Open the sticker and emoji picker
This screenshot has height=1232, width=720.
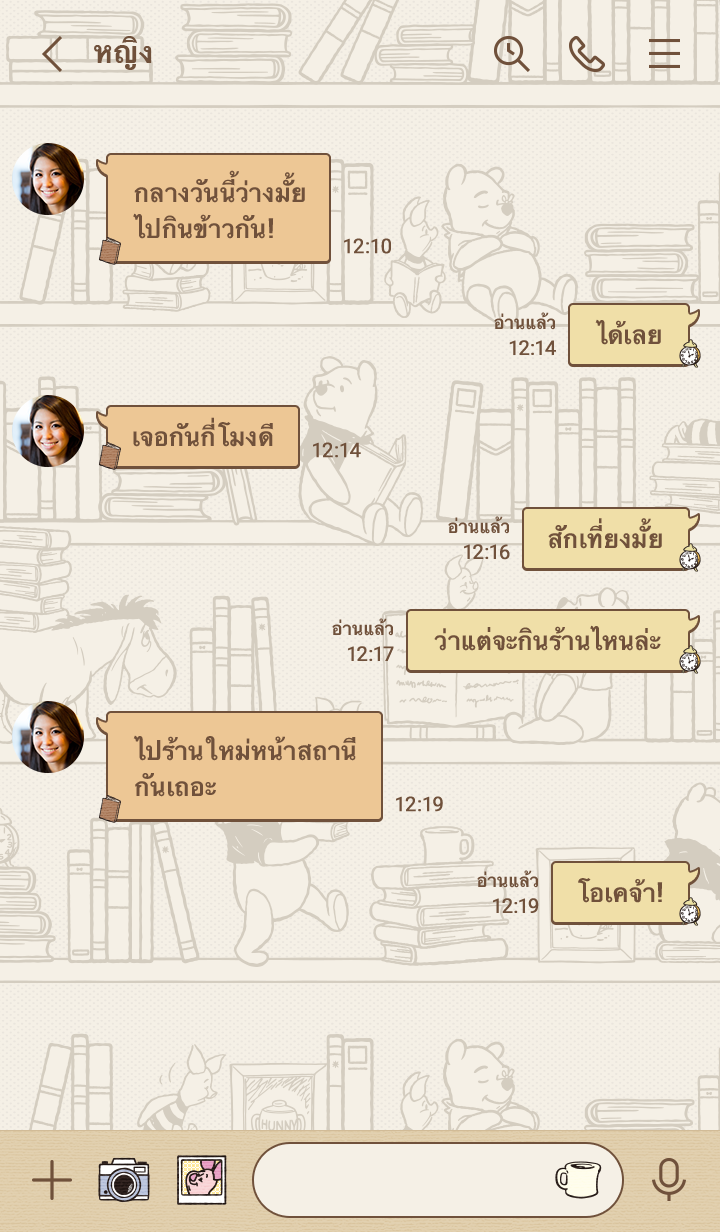click(x=578, y=1180)
